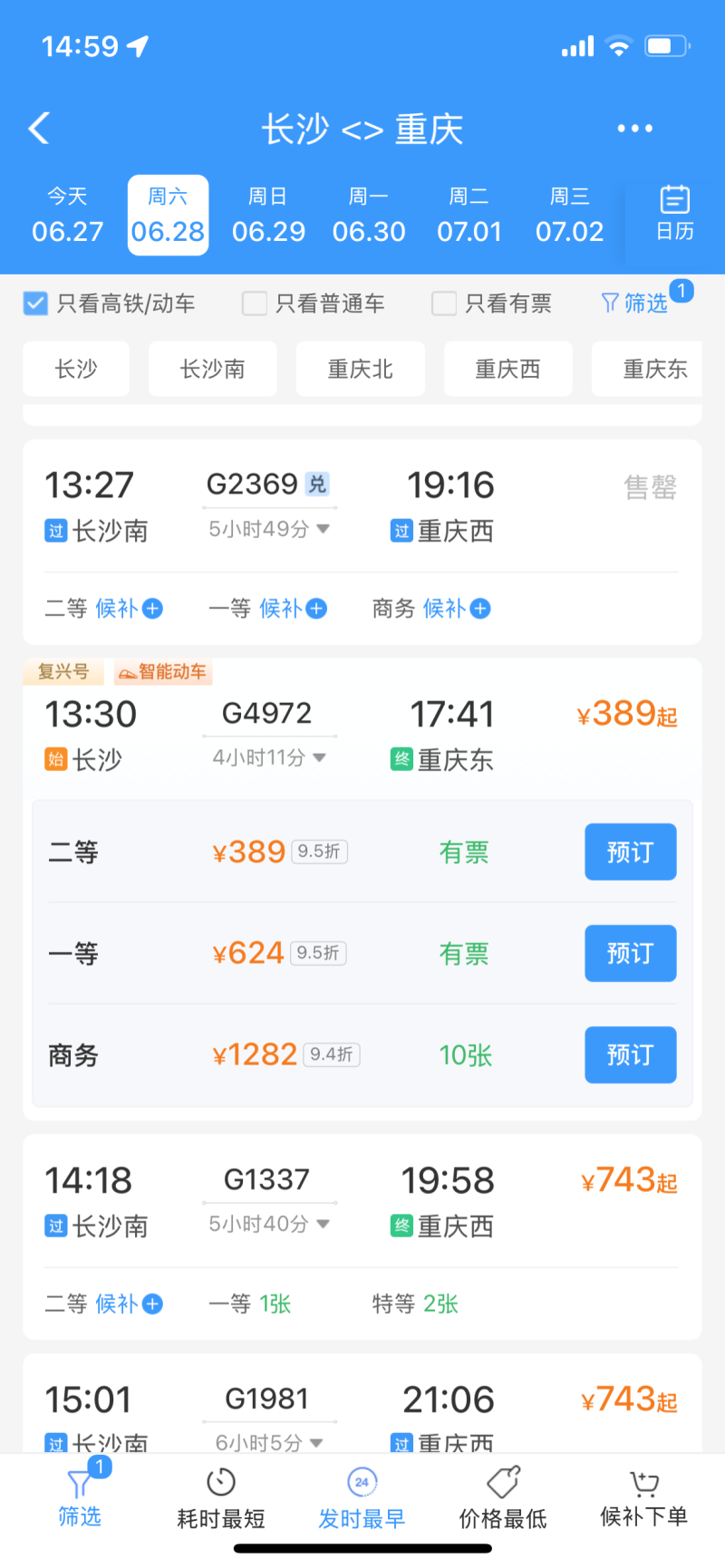Viewport: 725px width, 1568px height.
Task: Switch to the date 周二 07.01
Action: click(469, 215)
